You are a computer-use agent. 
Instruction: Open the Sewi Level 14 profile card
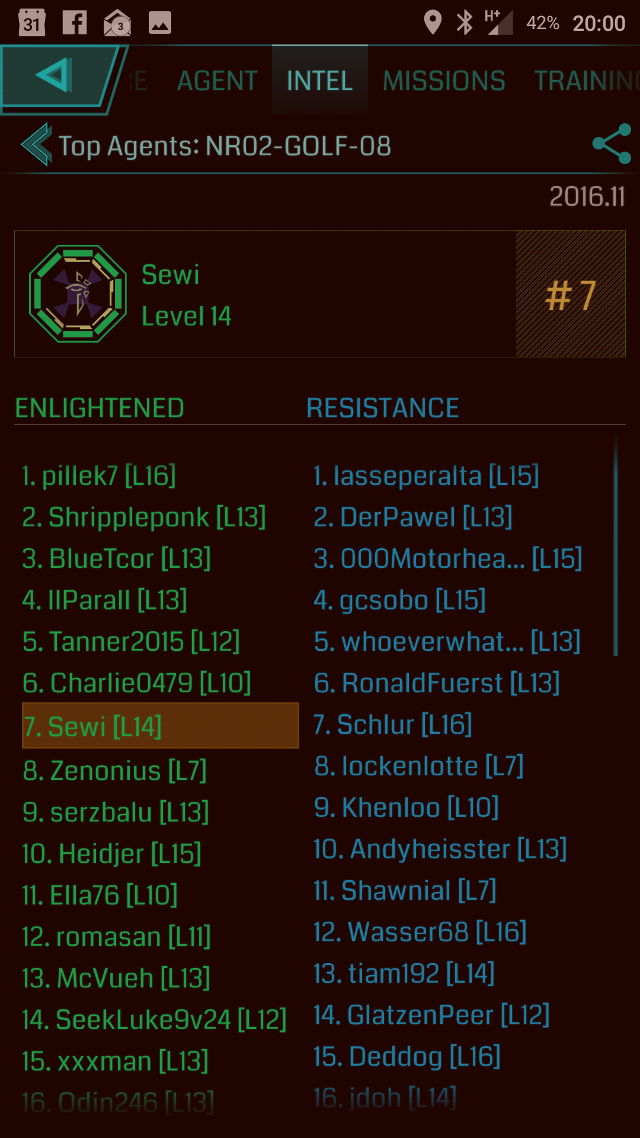coord(320,294)
